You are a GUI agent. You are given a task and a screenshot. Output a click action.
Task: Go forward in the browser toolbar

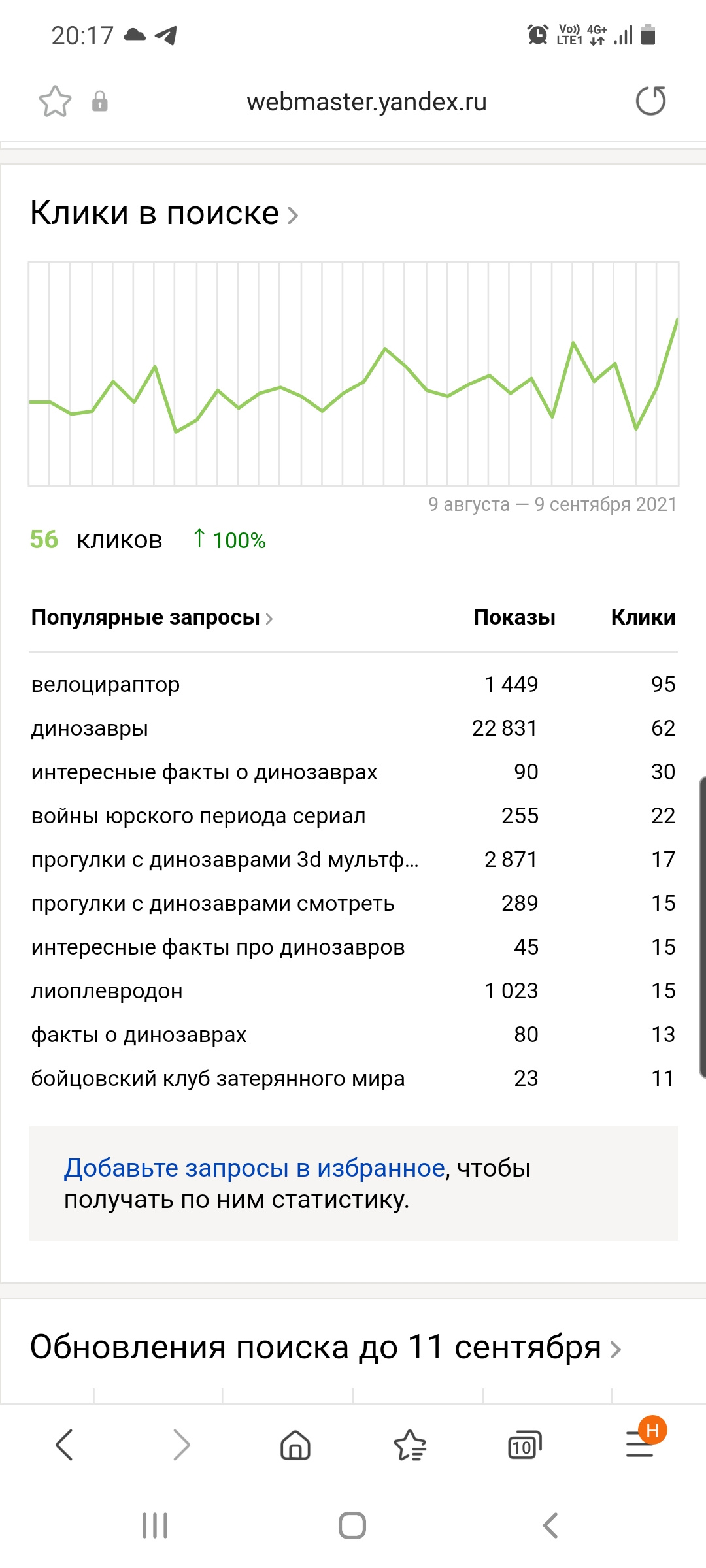click(181, 1445)
